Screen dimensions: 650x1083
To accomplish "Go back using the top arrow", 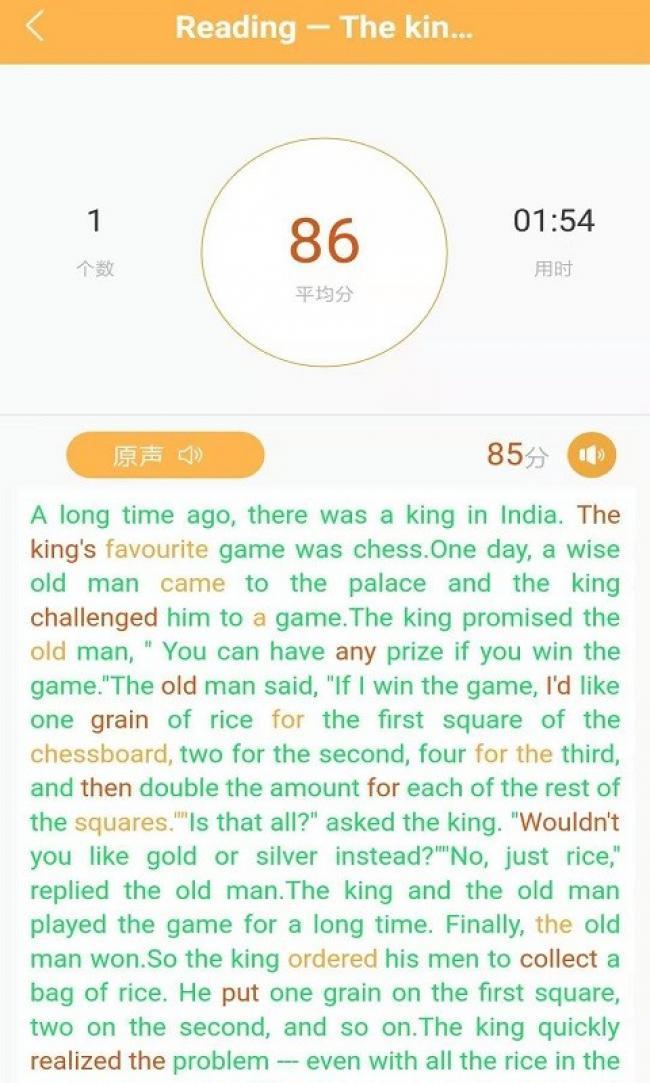I will coord(35,27).
